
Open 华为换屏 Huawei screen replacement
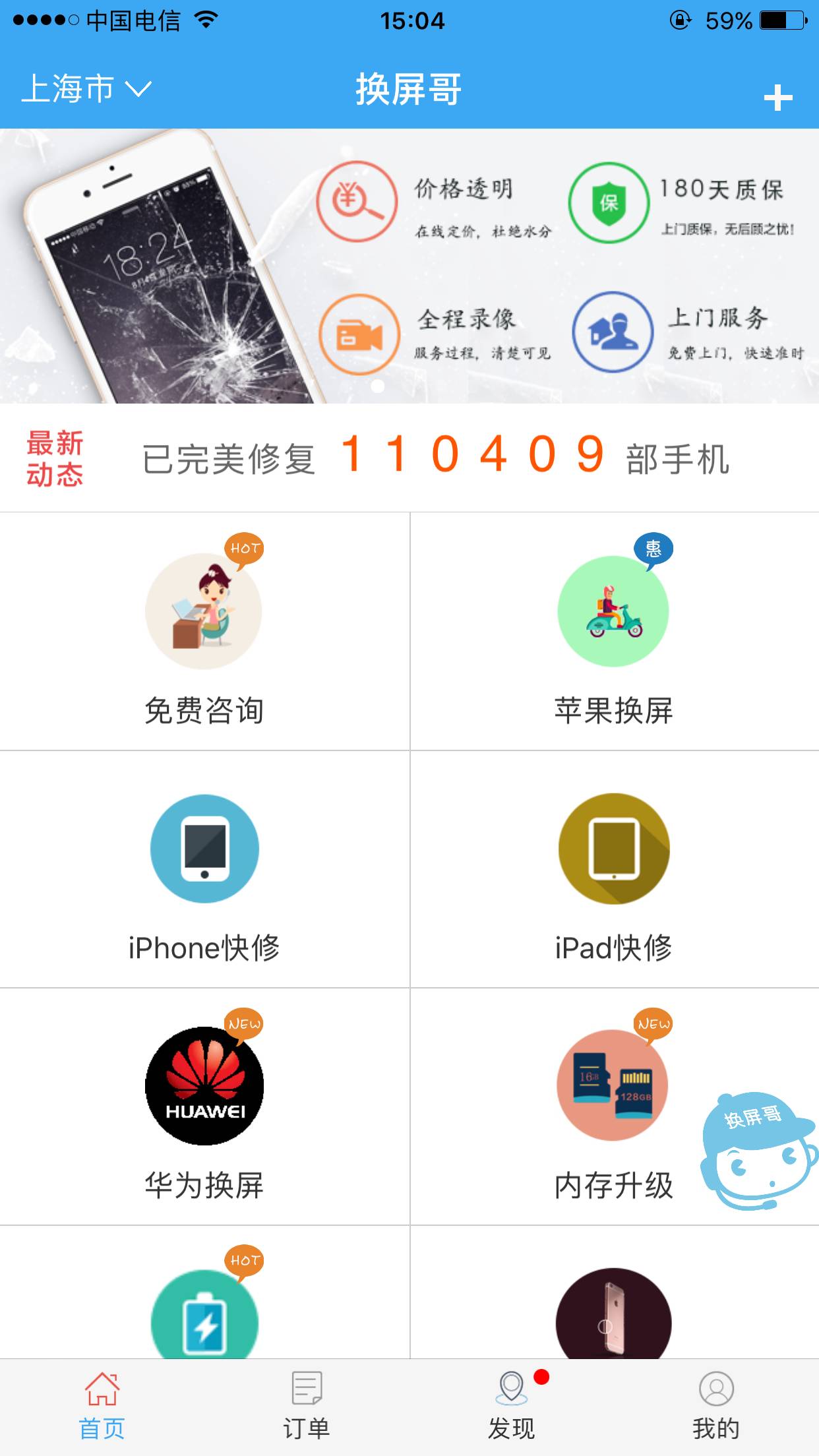(204, 1107)
